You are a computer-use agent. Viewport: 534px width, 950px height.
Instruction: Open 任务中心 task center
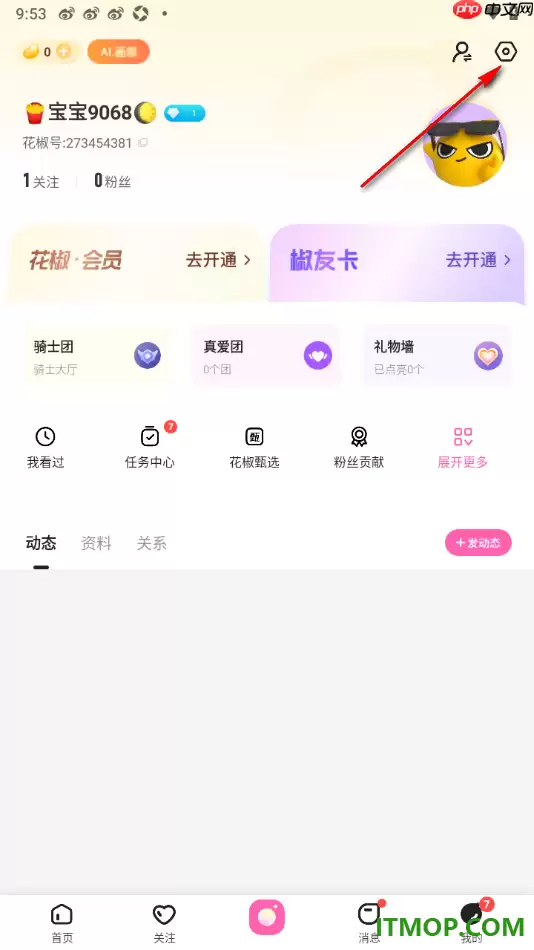click(150, 447)
